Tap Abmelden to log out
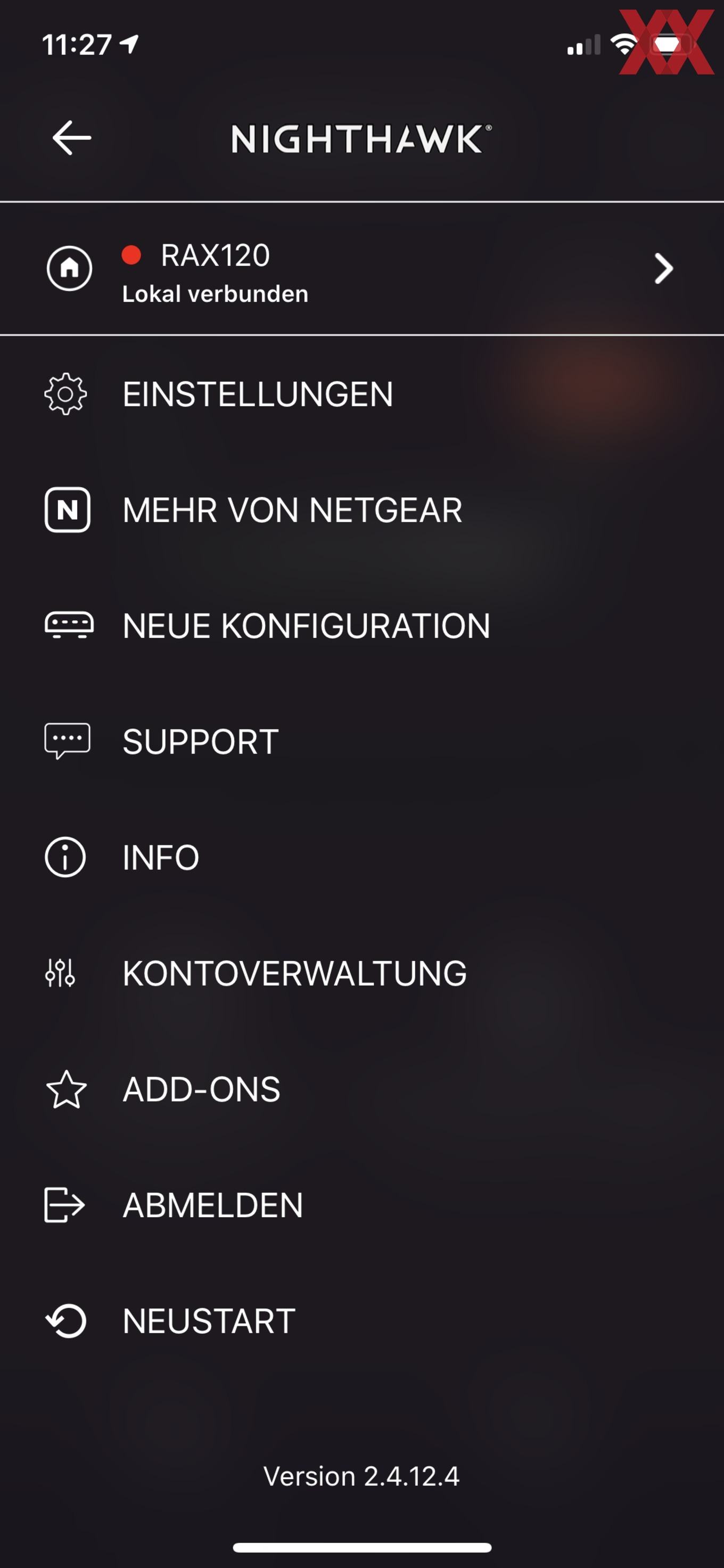This screenshot has width=724, height=1568. [x=362, y=1204]
